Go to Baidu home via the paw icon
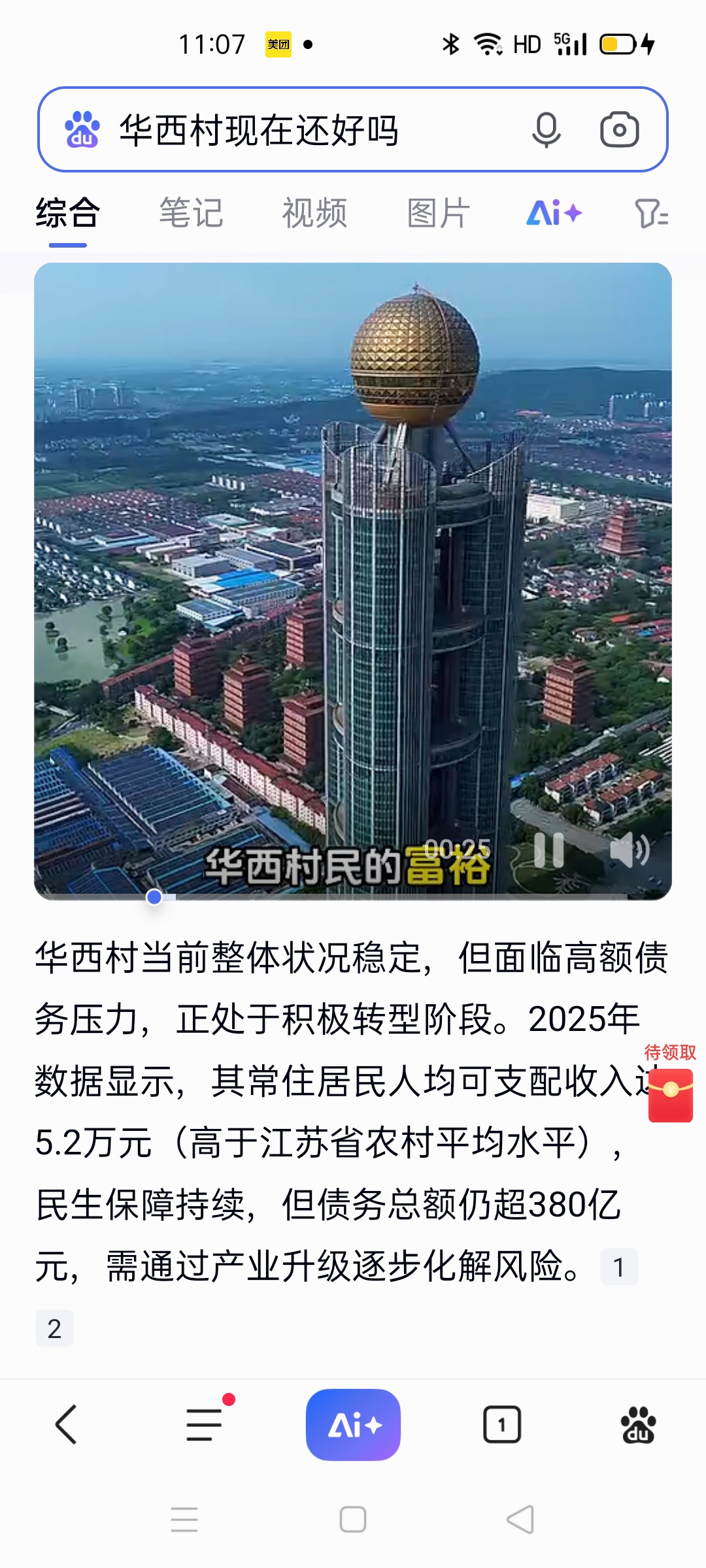 638,1424
